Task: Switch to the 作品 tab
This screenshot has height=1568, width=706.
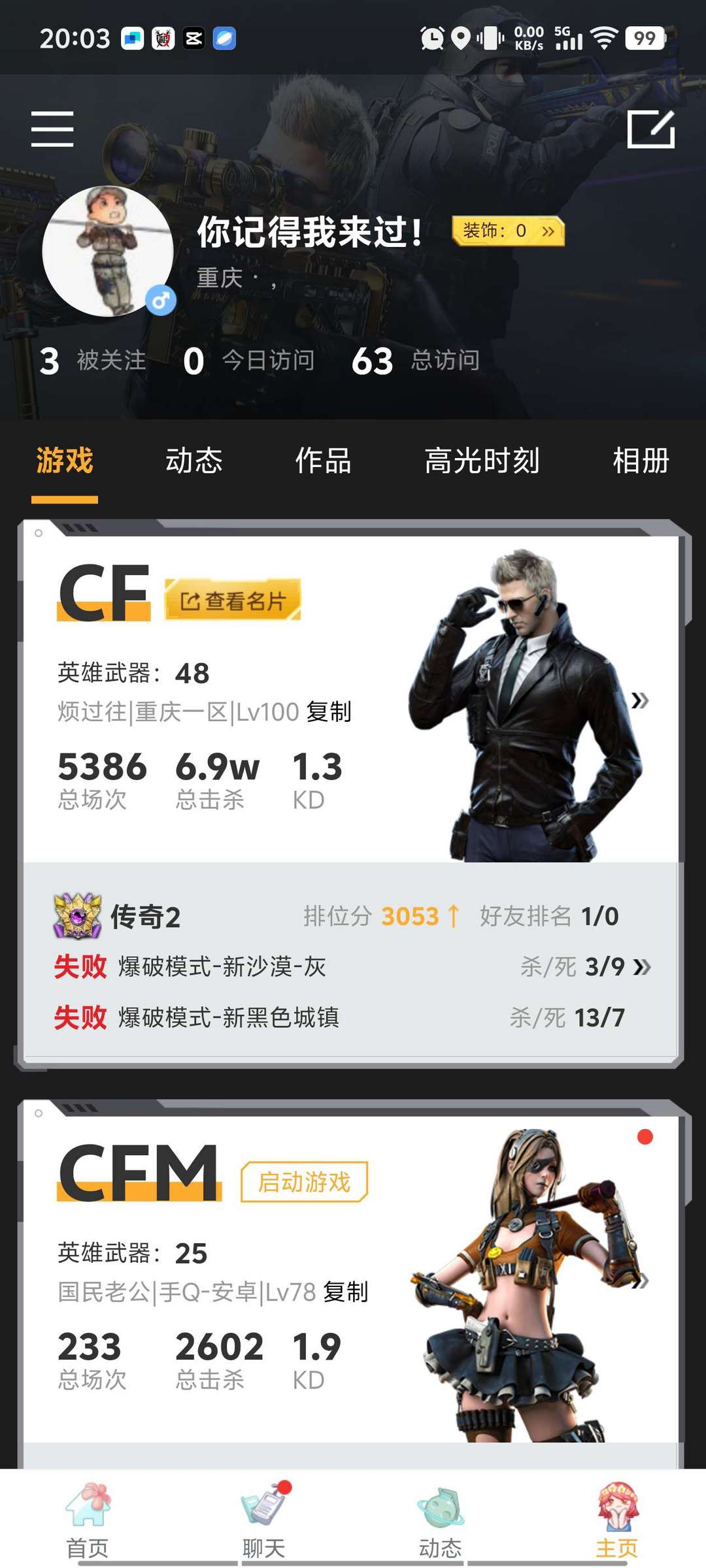Action: click(323, 461)
